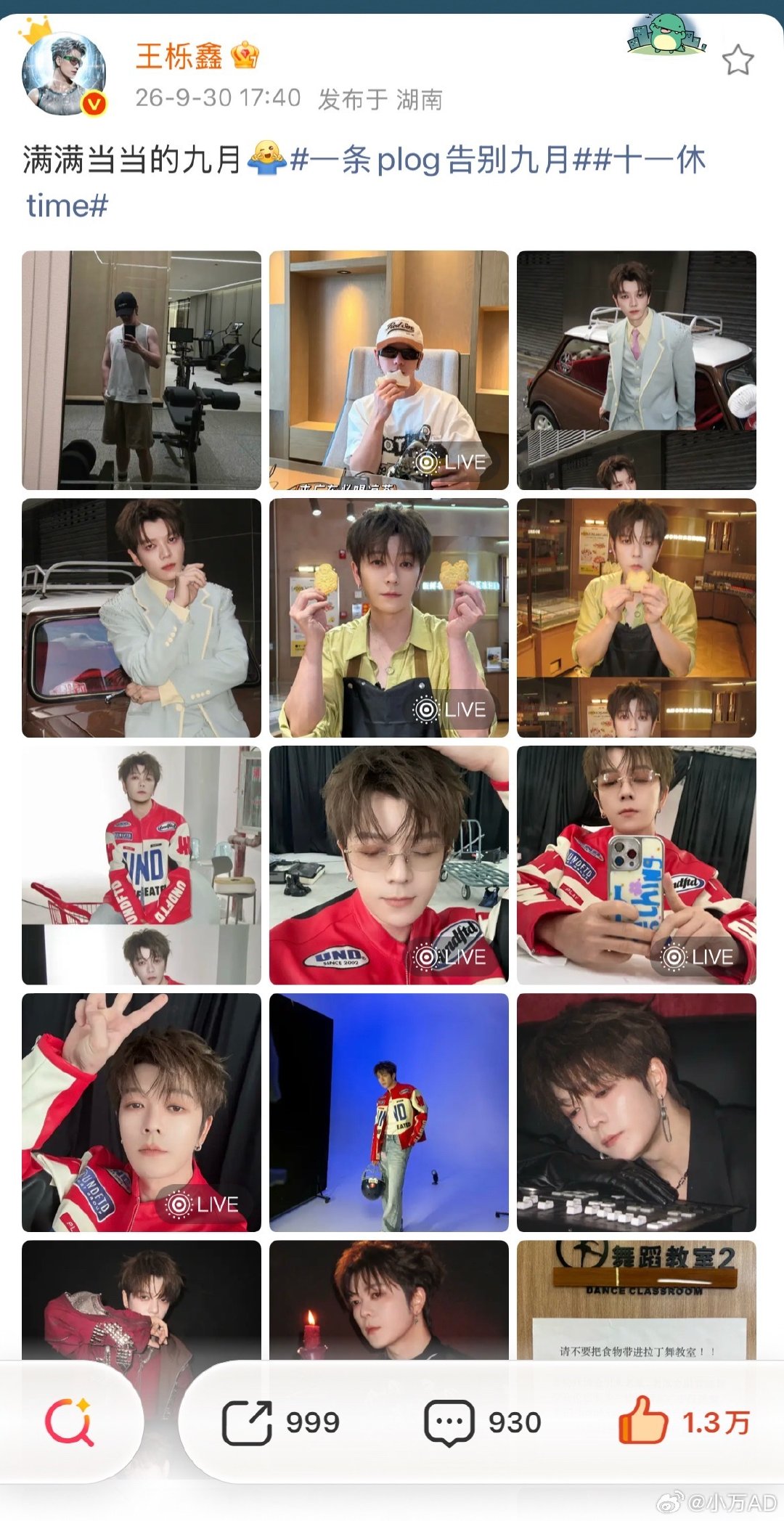View the phone mirror selfie LIVE photo

[x=637, y=865]
